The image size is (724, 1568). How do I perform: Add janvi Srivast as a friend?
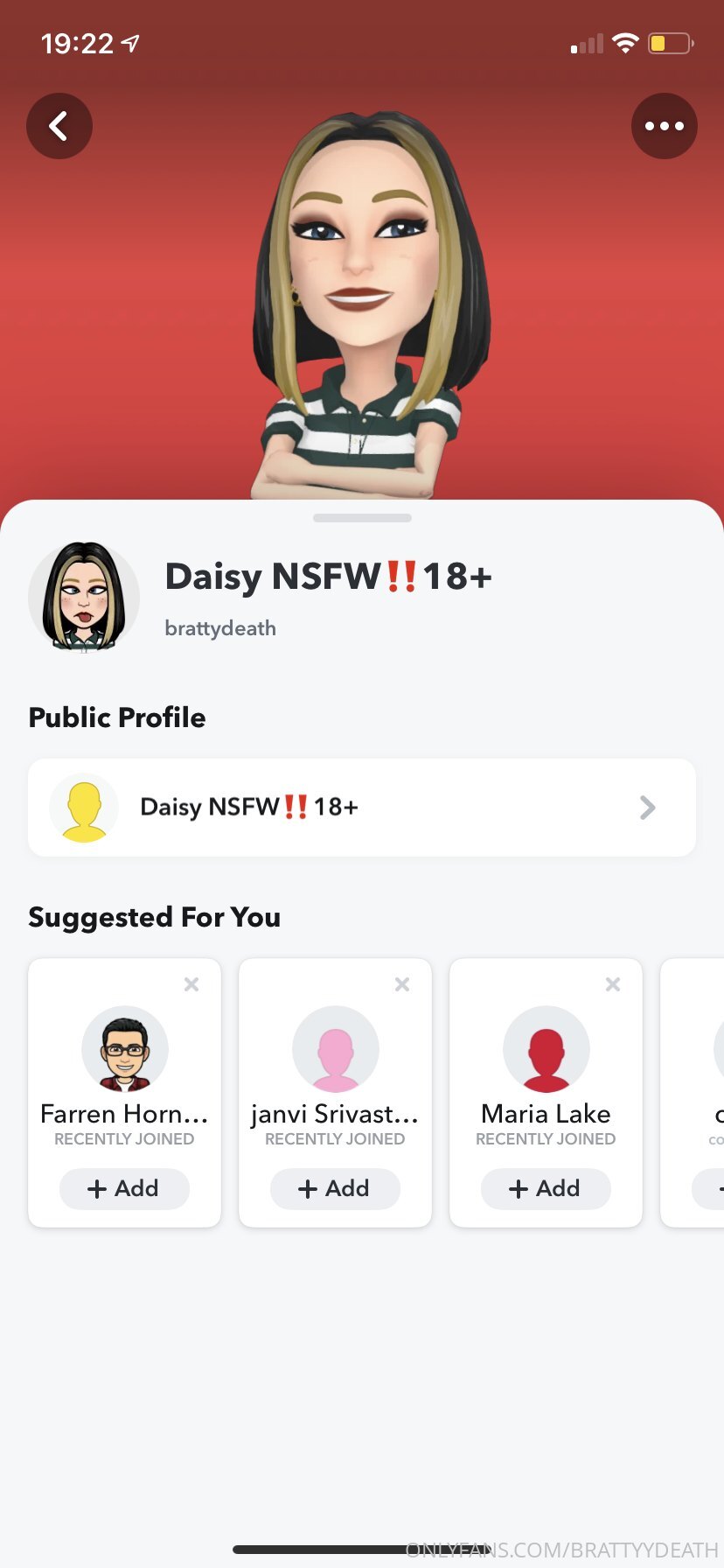(x=335, y=1188)
